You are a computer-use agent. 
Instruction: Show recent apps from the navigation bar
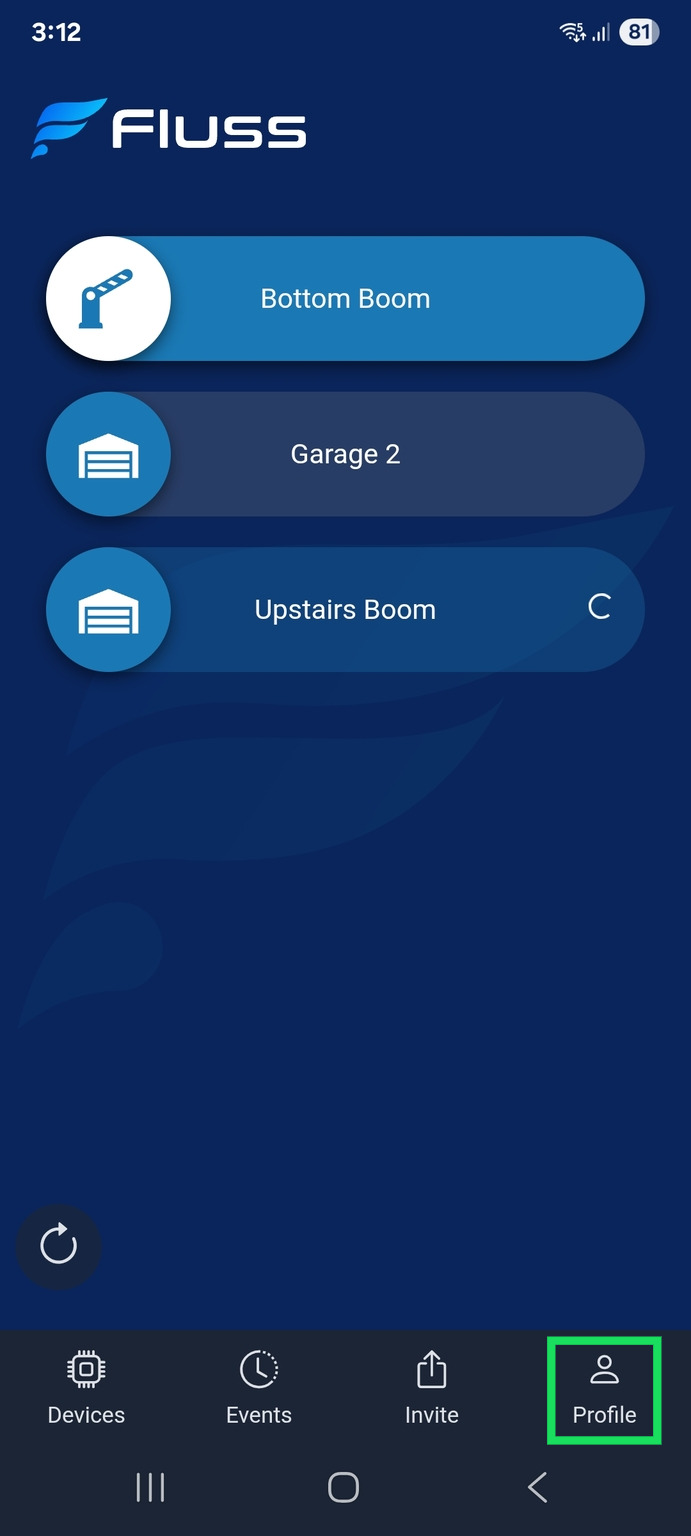(150, 1487)
